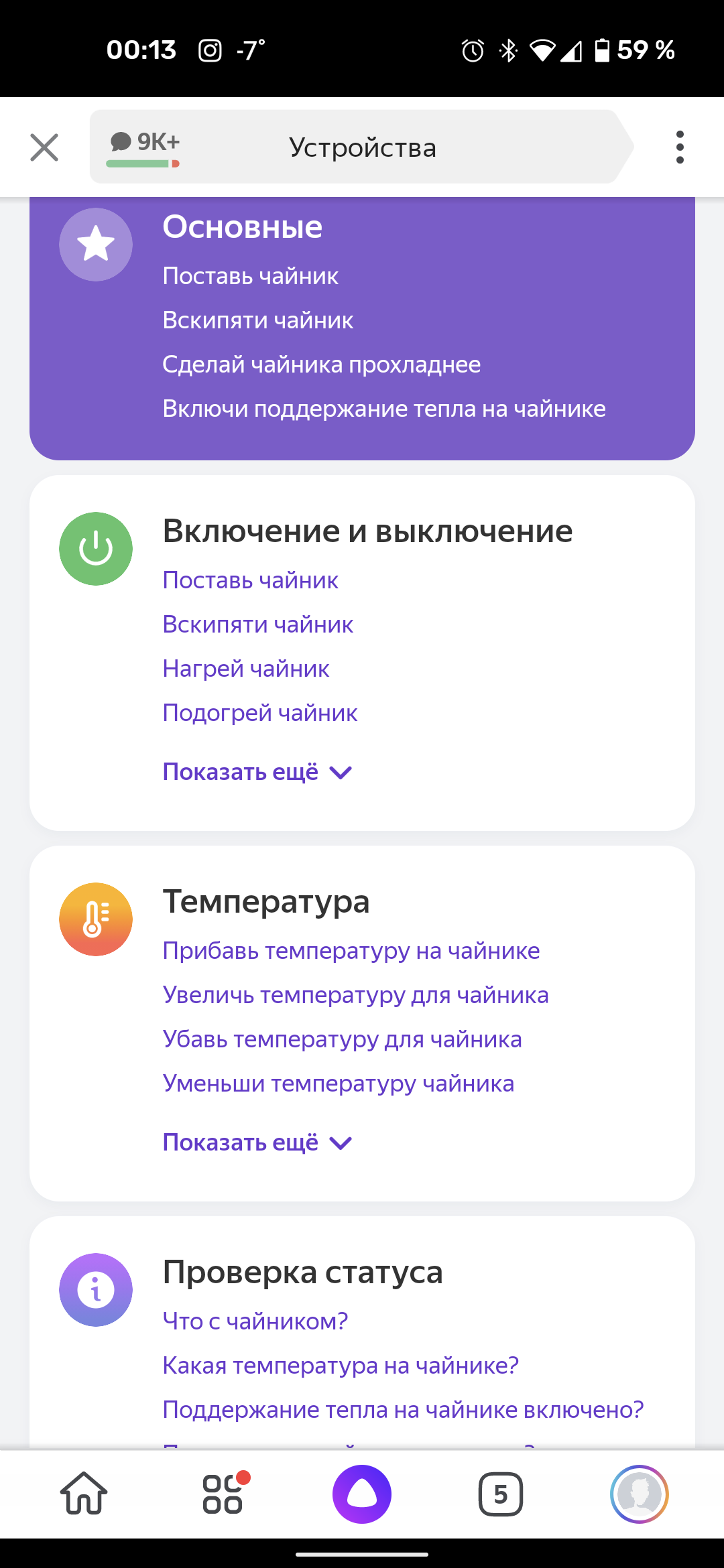The width and height of the screenshot is (724, 1568).
Task: Expand 'Показать ещё' under Температура
Action: [257, 1142]
